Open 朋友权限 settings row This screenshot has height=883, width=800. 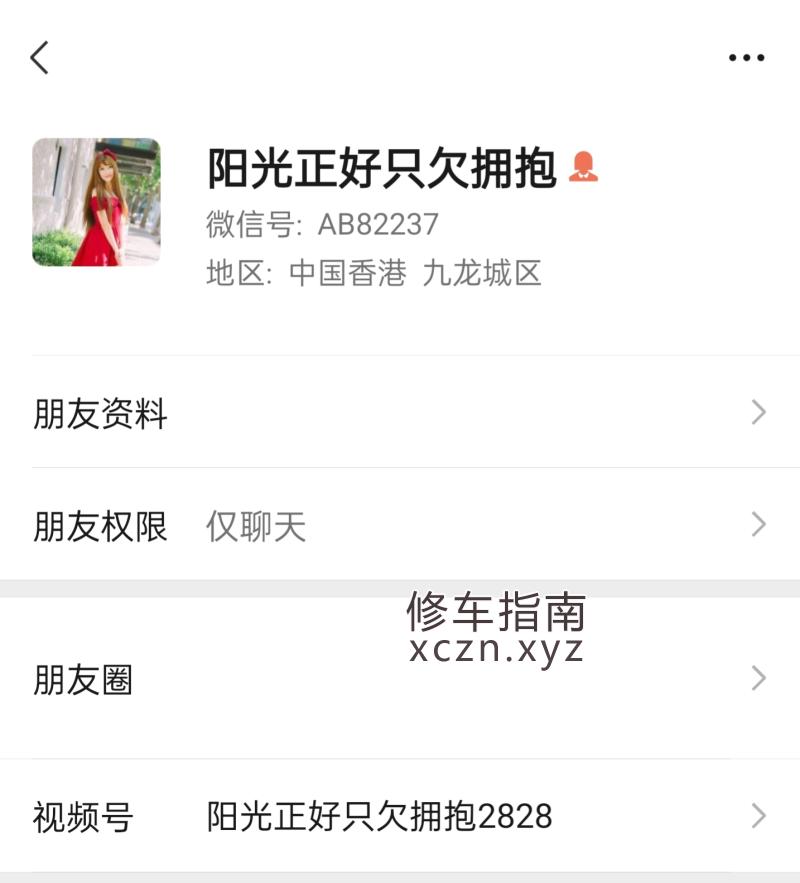pos(400,525)
